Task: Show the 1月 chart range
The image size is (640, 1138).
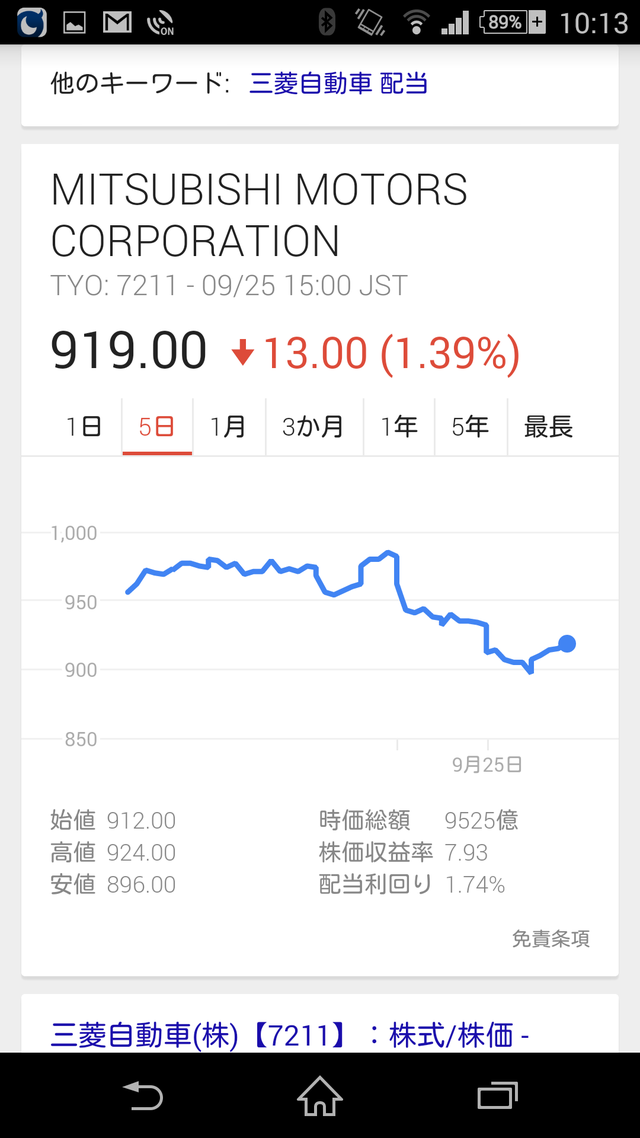Action: pos(228,427)
